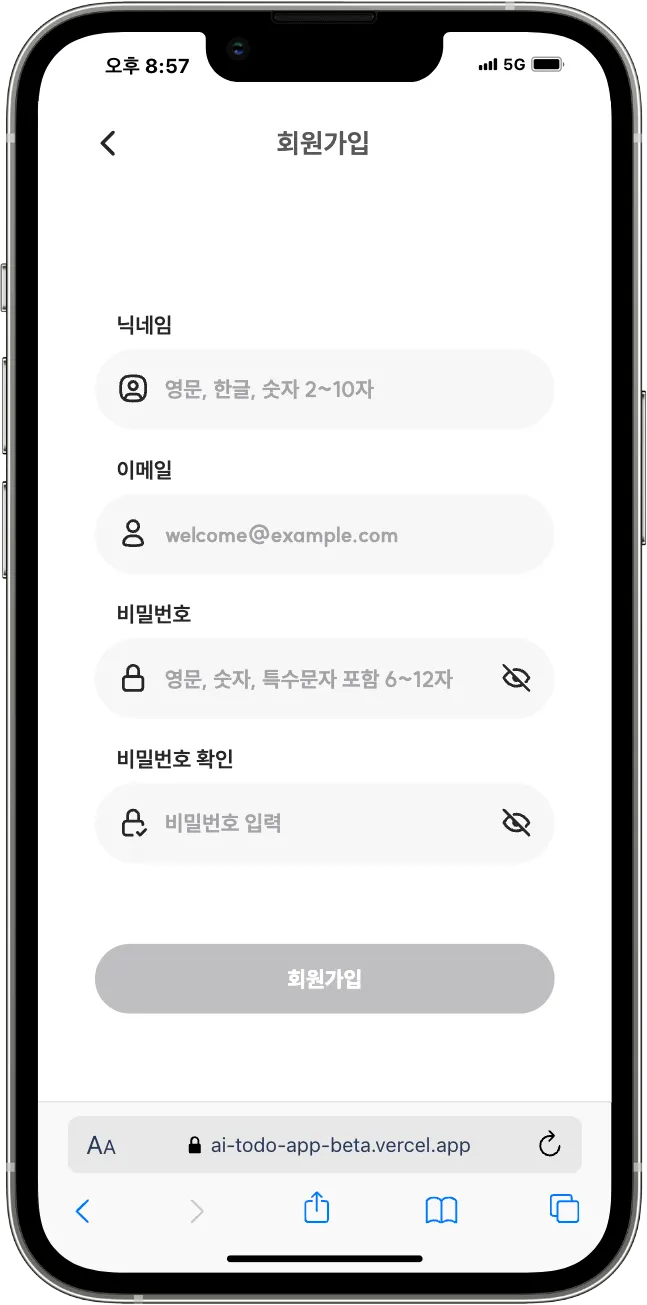647x1305 pixels.
Task: Open Safari bookmarks
Action: [441, 1210]
